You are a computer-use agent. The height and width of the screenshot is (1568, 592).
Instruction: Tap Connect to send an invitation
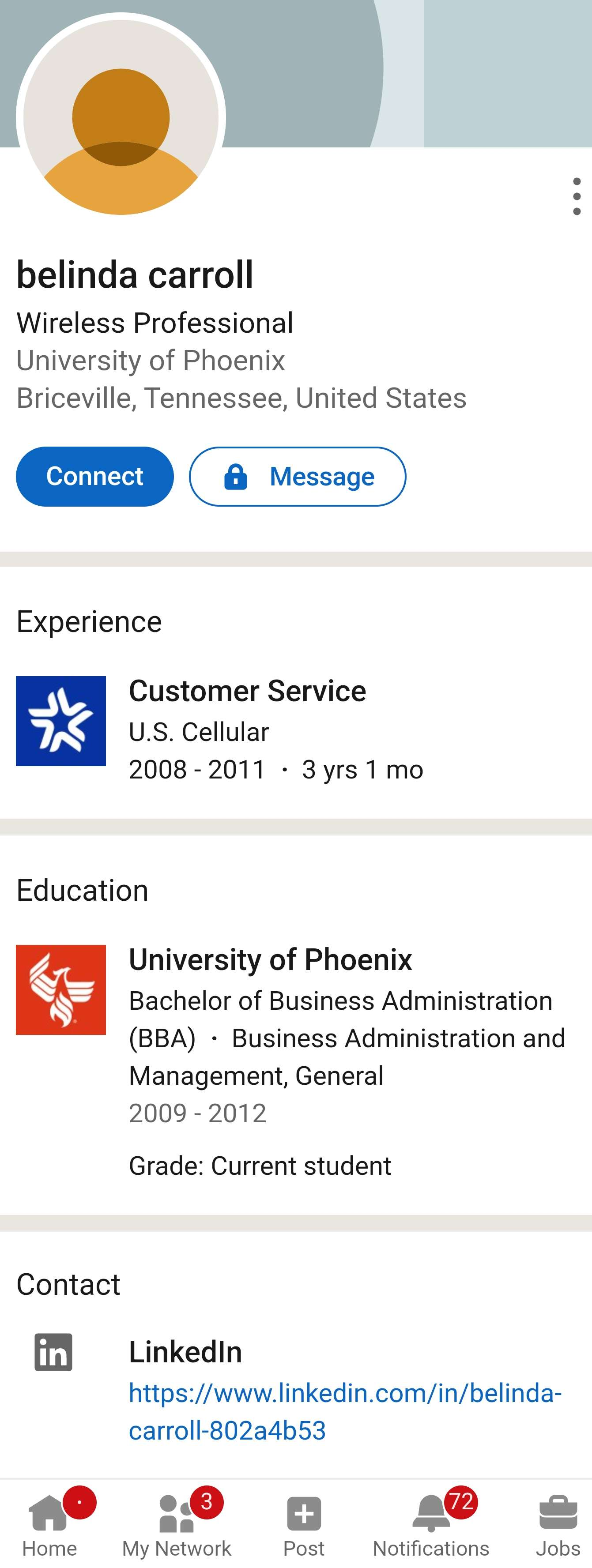(x=95, y=477)
